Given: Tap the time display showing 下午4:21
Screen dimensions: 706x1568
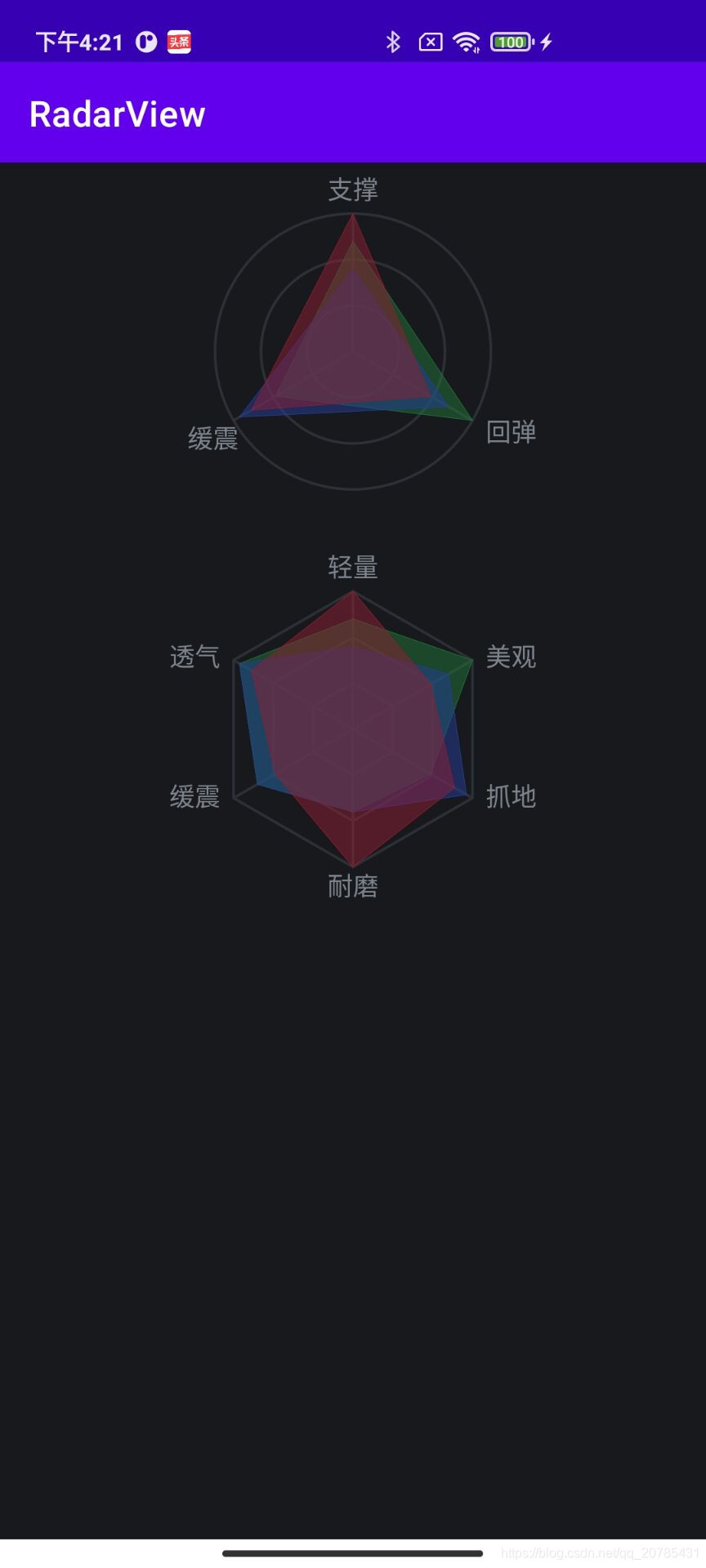Looking at the screenshot, I should click(x=79, y=41).
